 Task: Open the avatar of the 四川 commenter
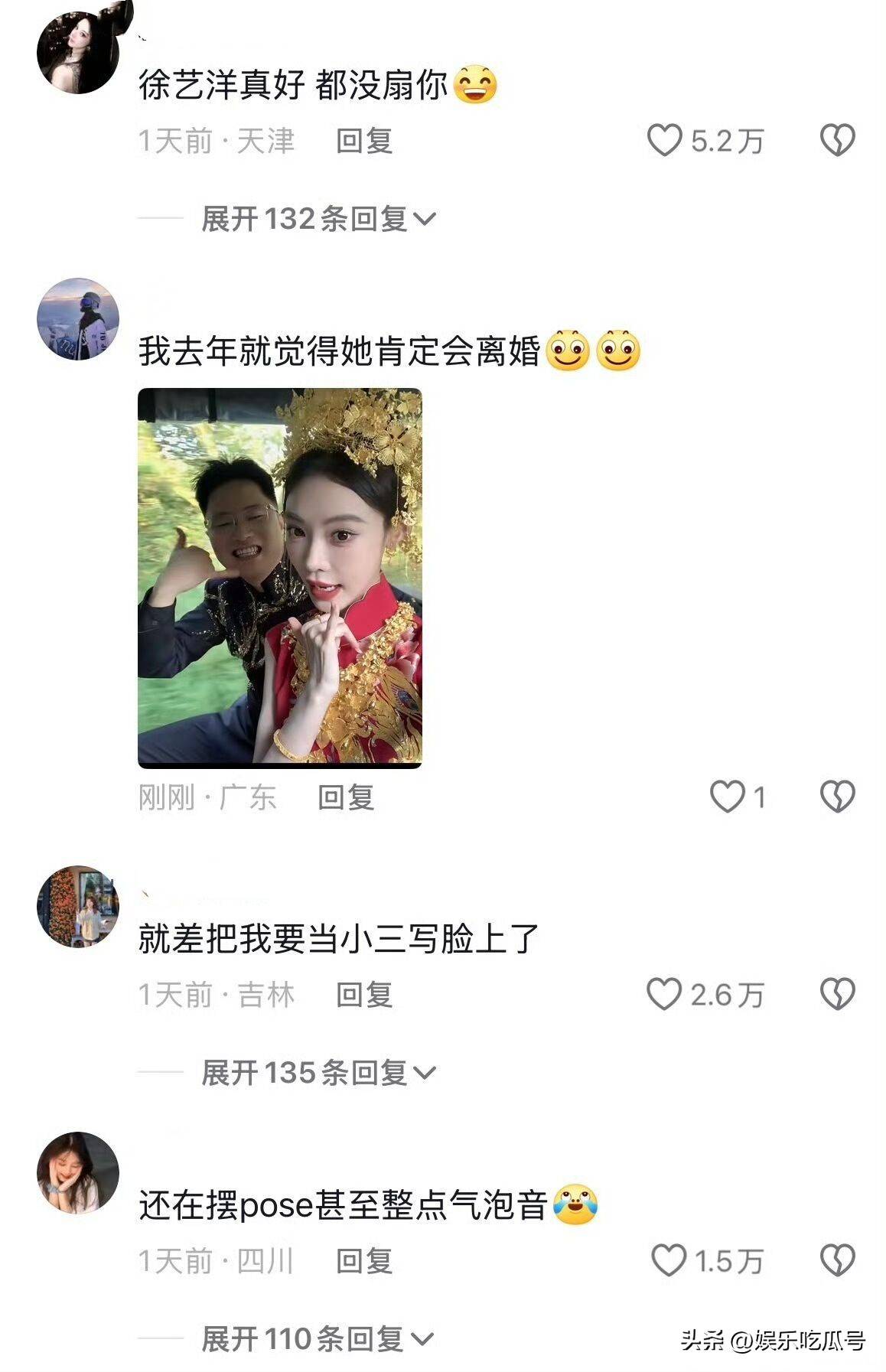(78, 1172)
